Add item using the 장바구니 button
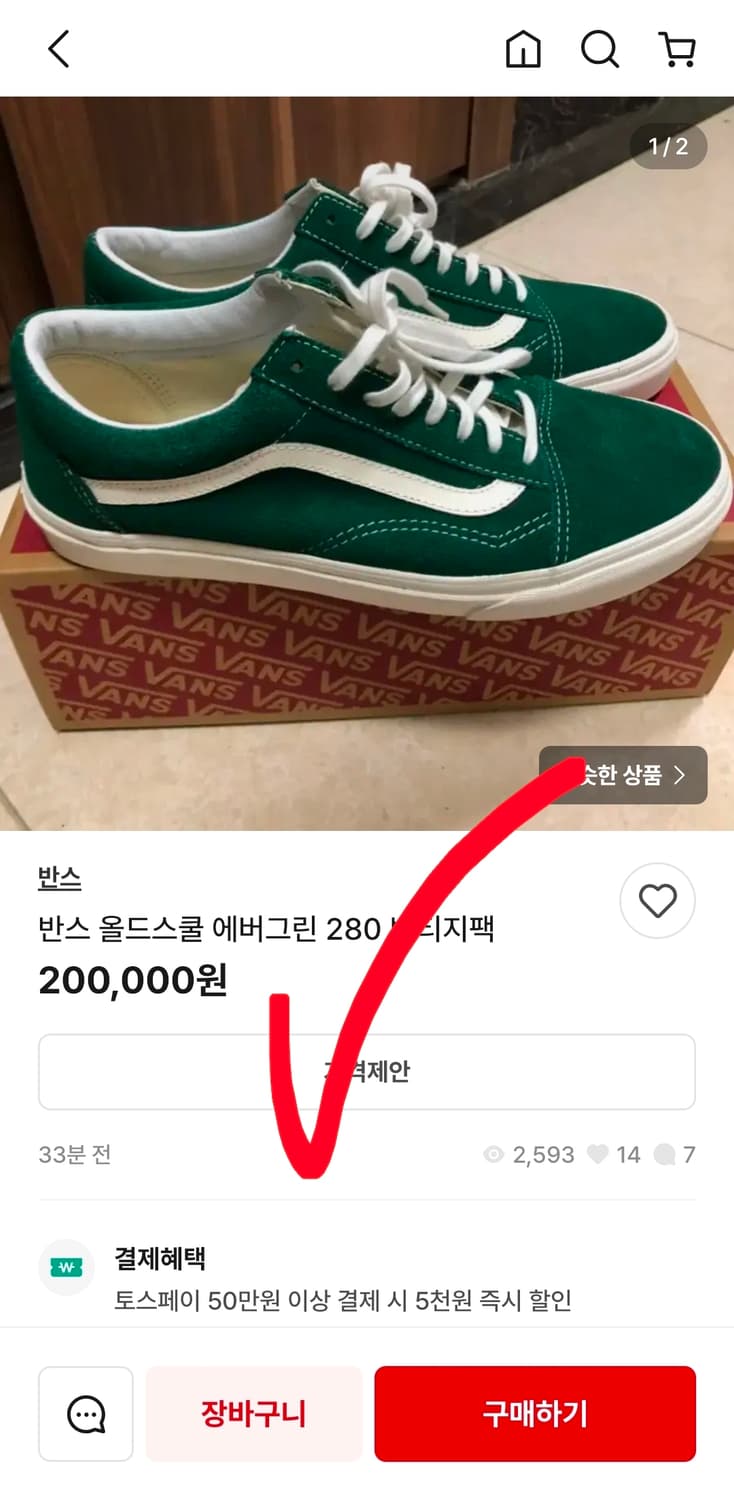Screen dimensions: 734x1500 253,1413
